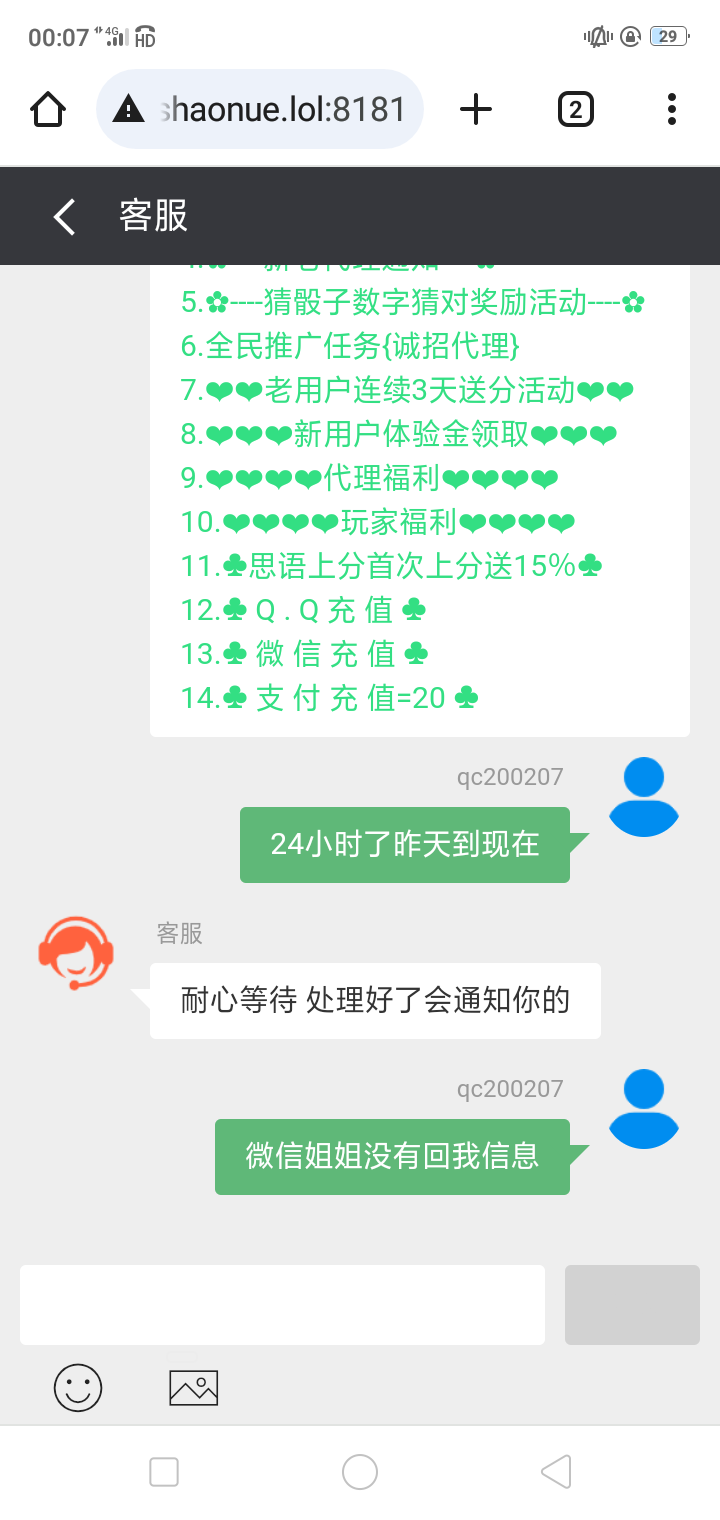This screenshot has width=720, height=1520.
Task: Tap the address bar showing shaonue.lol:8181
Action: 280,109
